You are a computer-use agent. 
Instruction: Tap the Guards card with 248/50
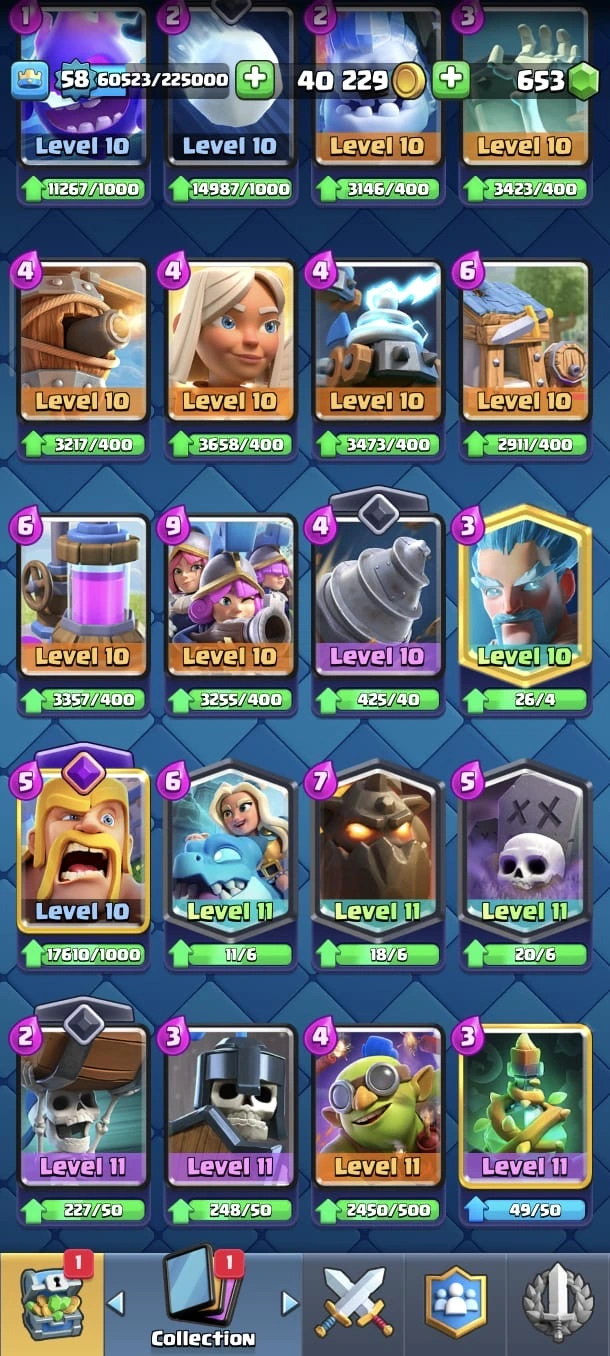tap(230, 1105)
